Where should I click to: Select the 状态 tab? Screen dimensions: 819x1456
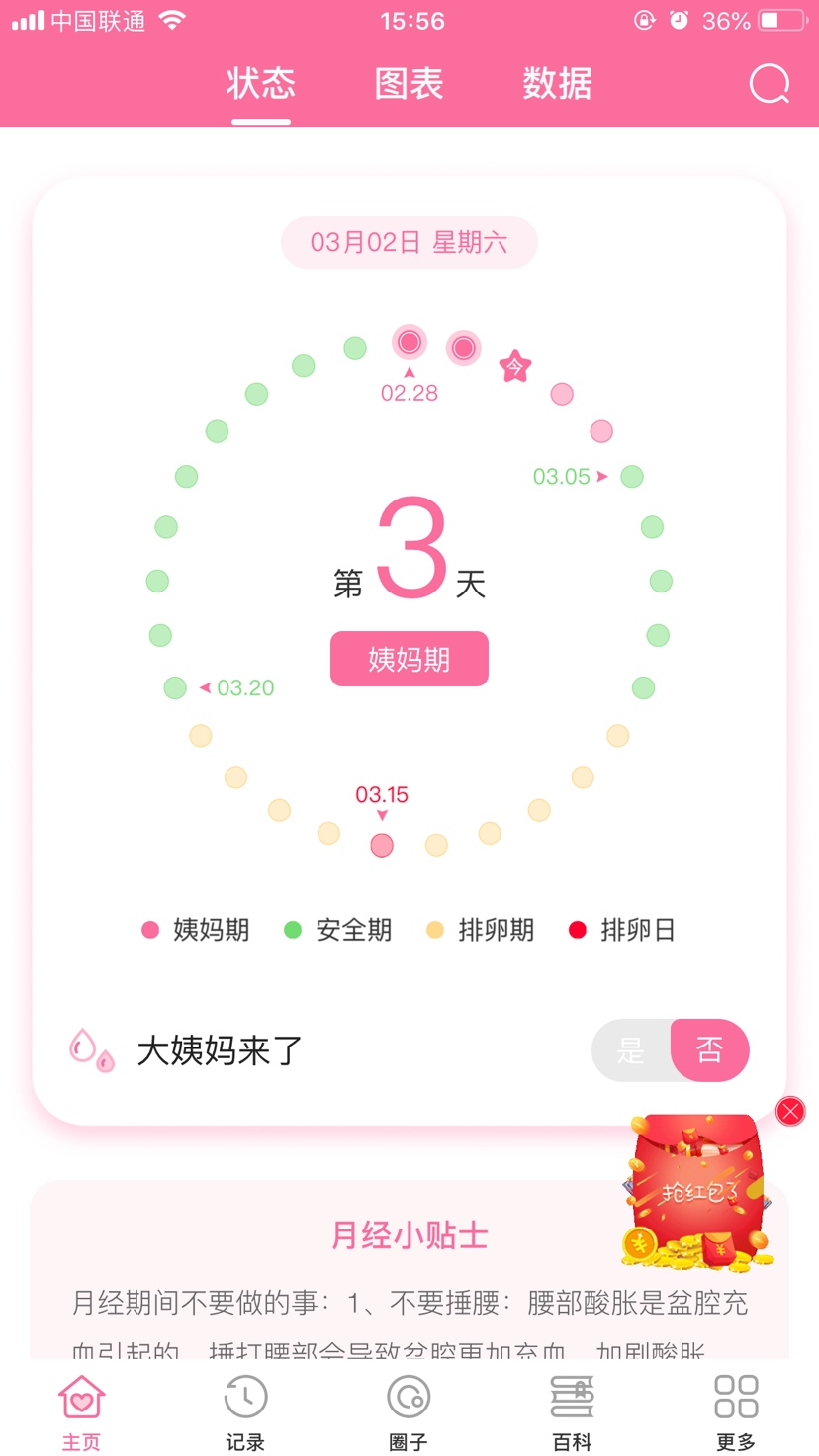pyautogui.click(x=261, y=84)
